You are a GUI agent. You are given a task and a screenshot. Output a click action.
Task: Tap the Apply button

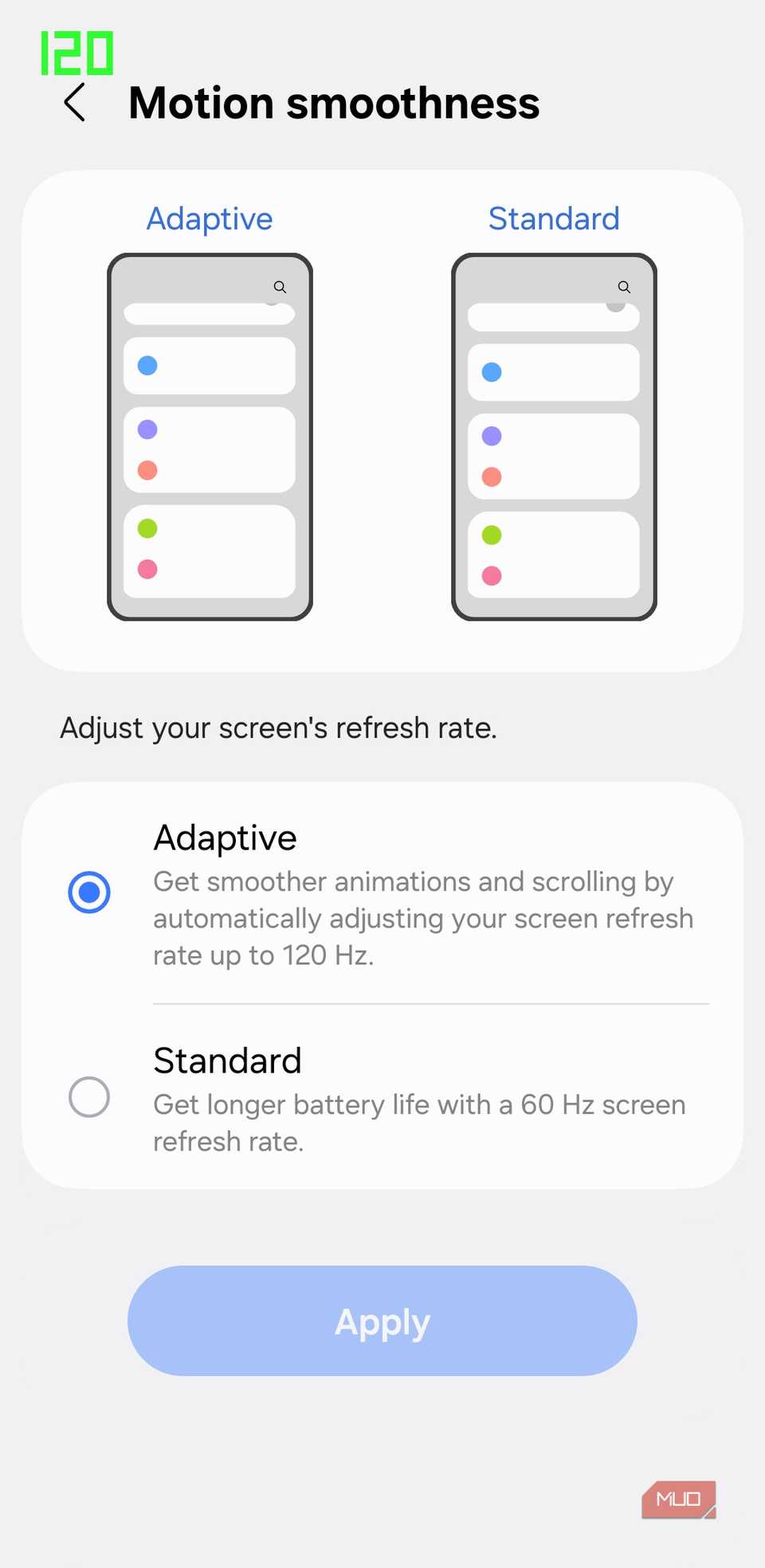click(382, 1321)
